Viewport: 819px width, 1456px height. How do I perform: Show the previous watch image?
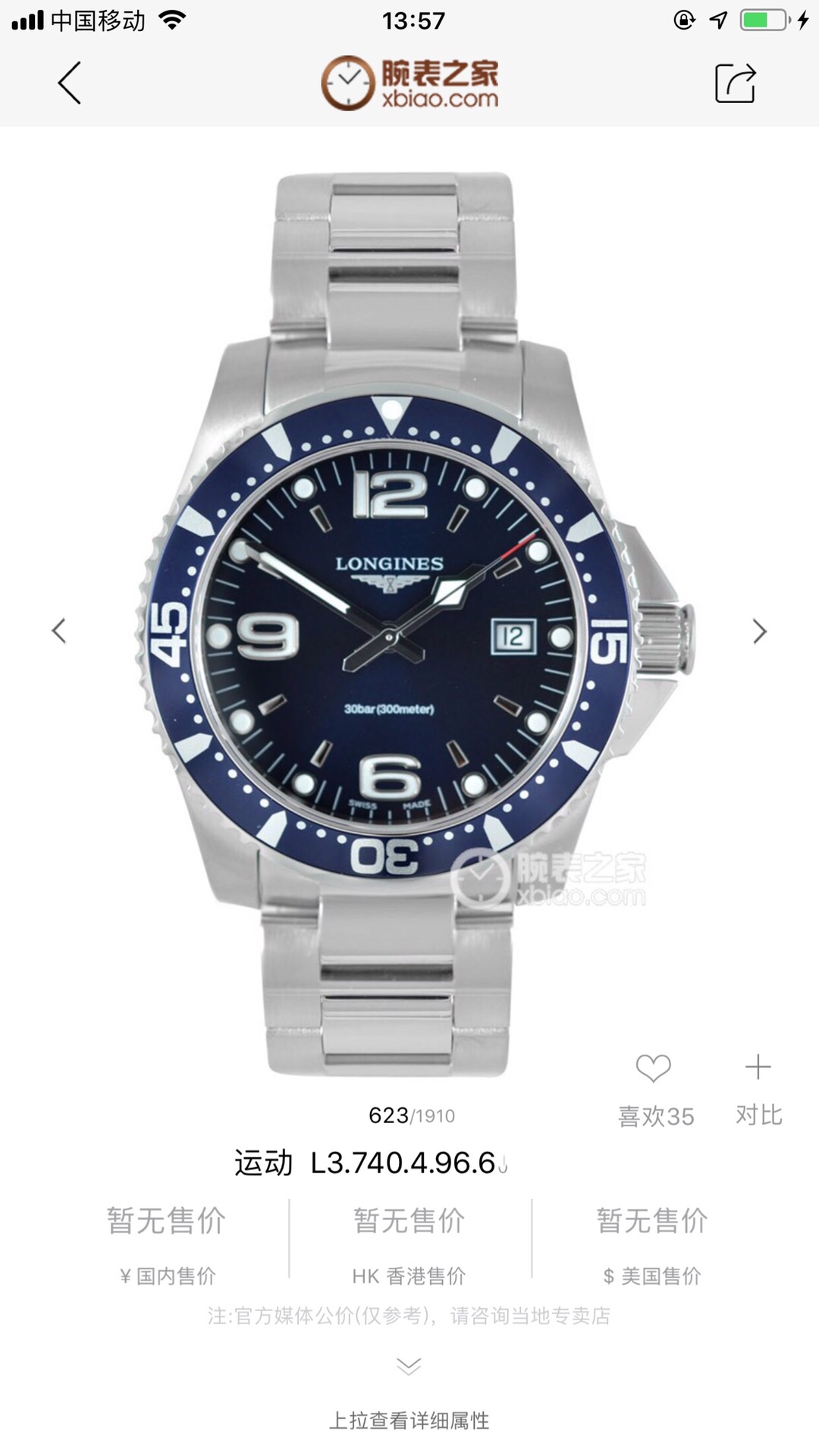(58, 630)
